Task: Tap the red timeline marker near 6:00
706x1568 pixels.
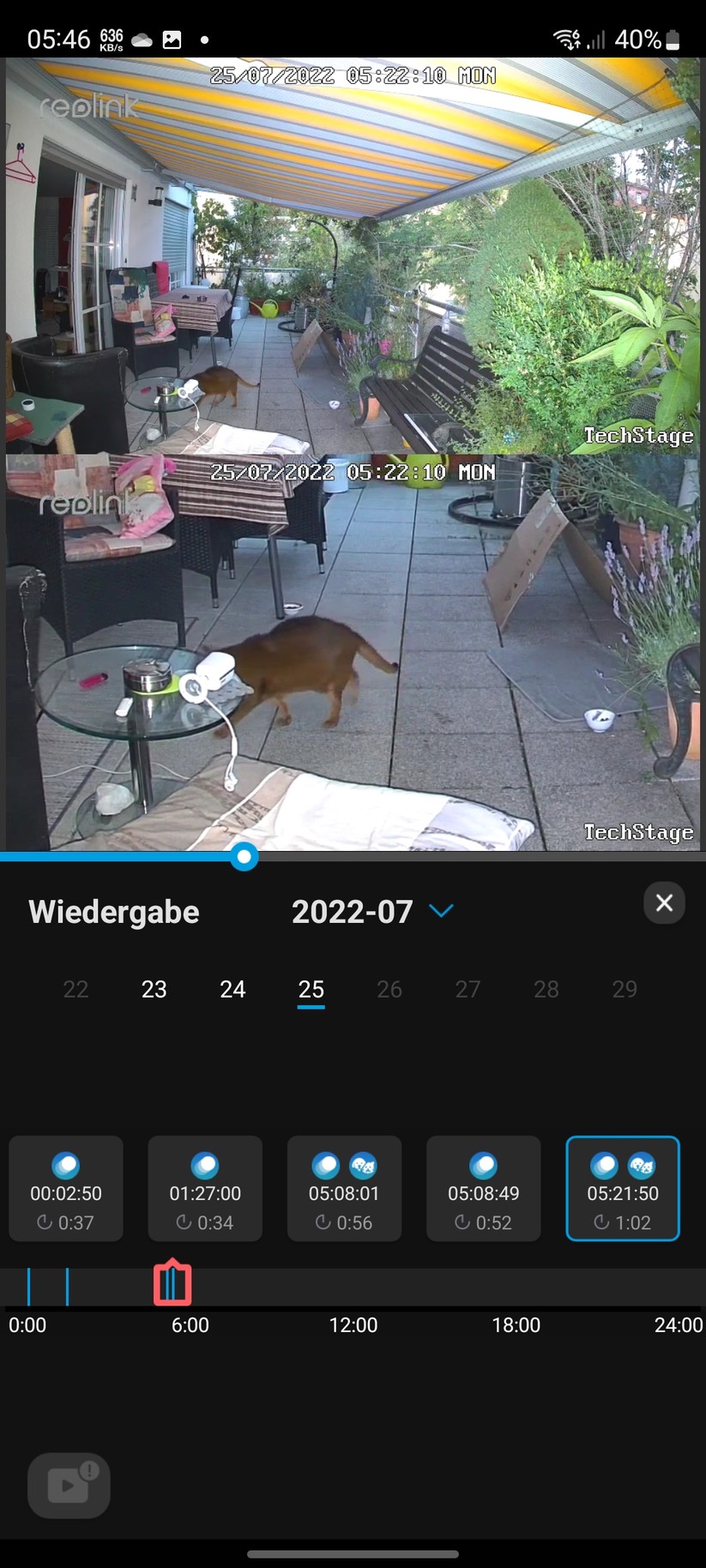Action: click(172, 1283)
